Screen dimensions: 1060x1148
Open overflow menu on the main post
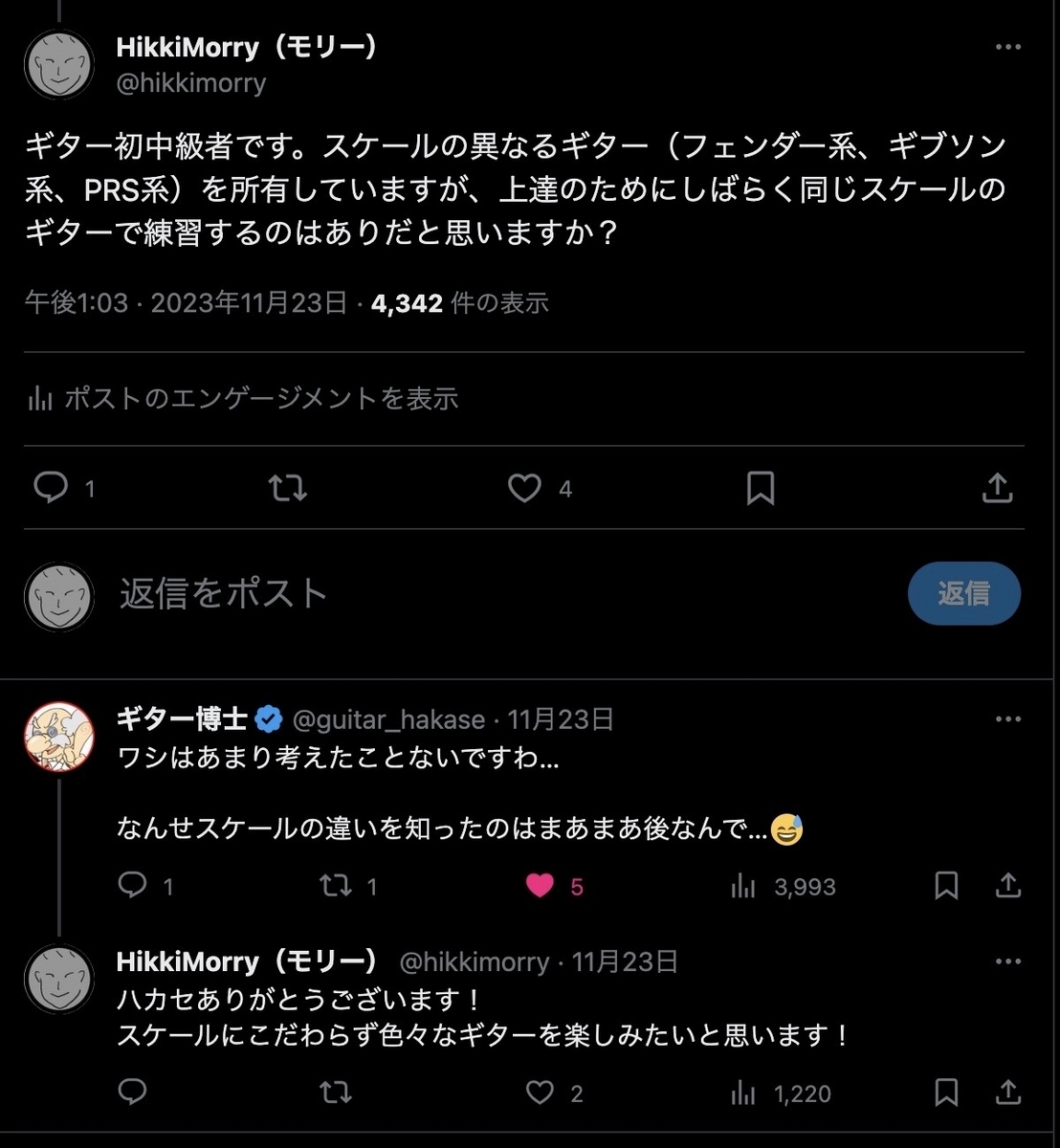pos(1007,48)
